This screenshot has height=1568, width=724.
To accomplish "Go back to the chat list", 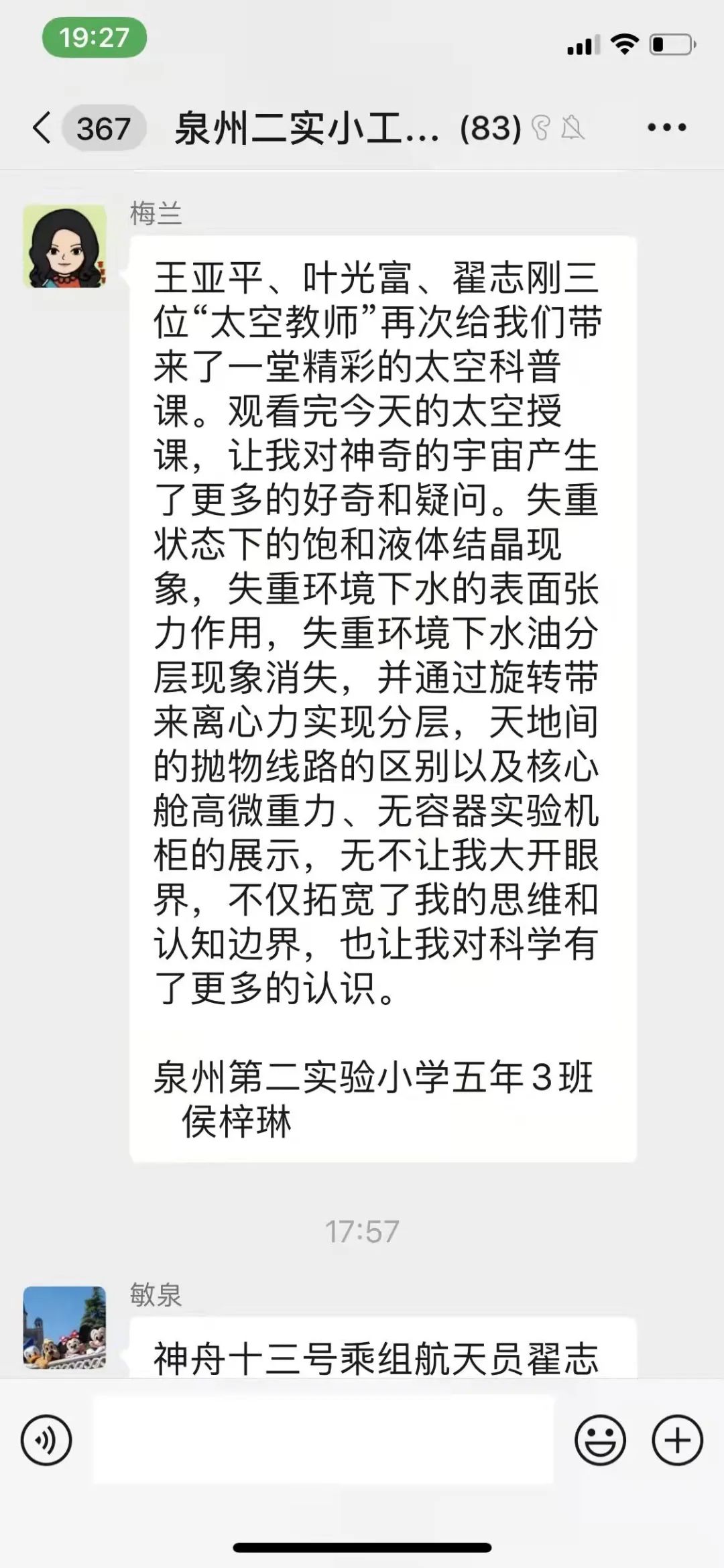I will tap(42, 127).
